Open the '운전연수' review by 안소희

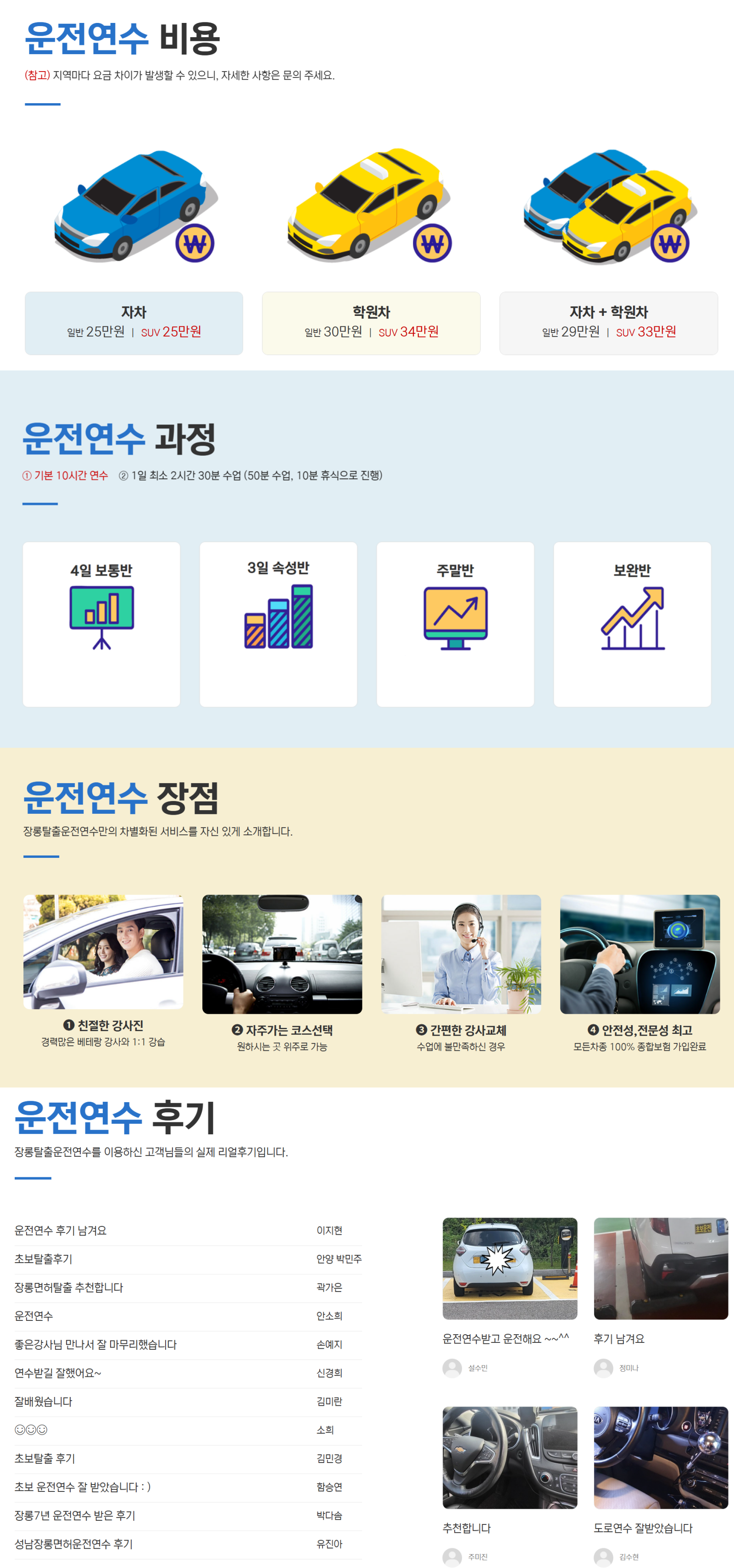34,1316
